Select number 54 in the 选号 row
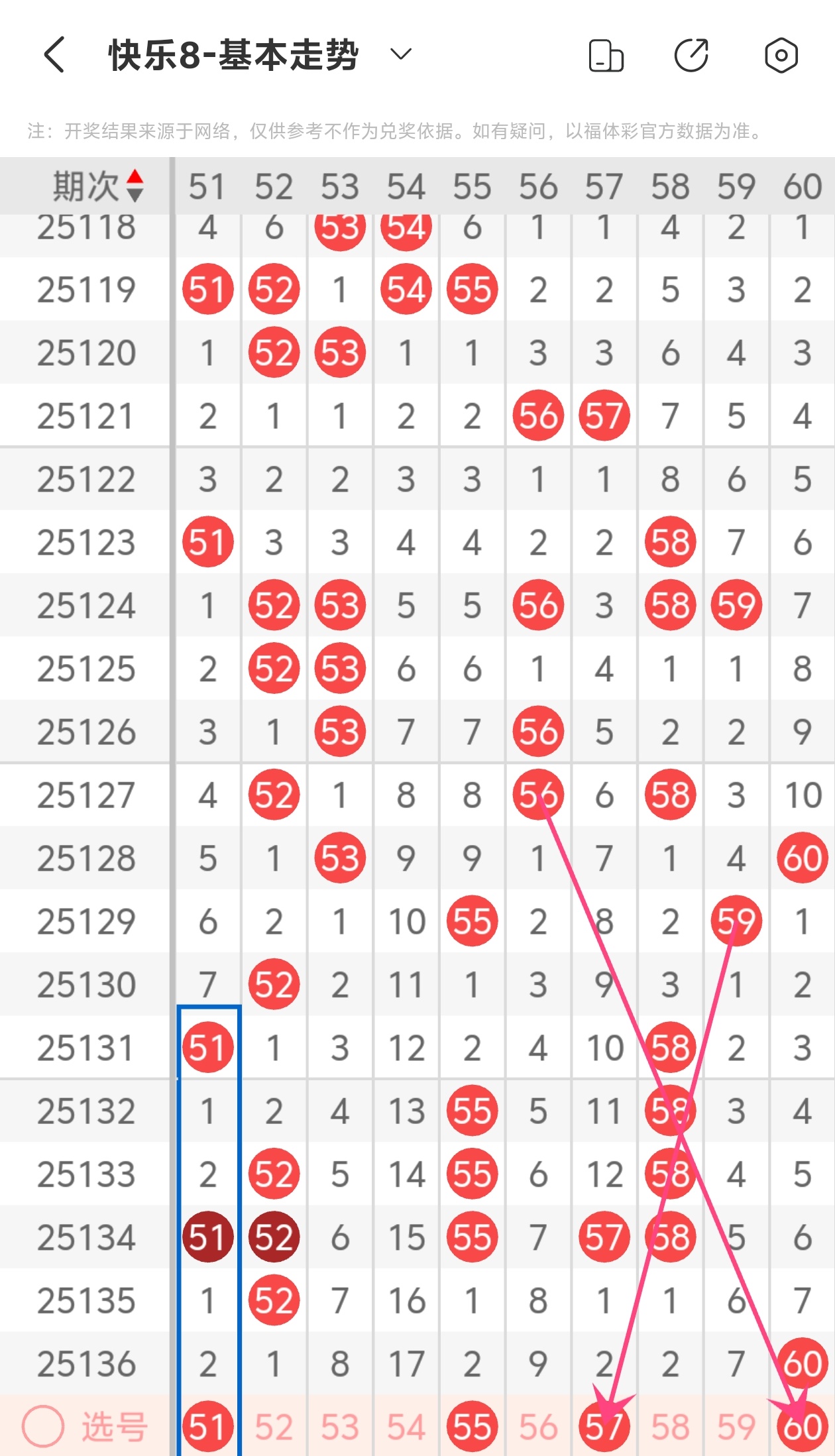835x1456 pixels. point(406,1427)
